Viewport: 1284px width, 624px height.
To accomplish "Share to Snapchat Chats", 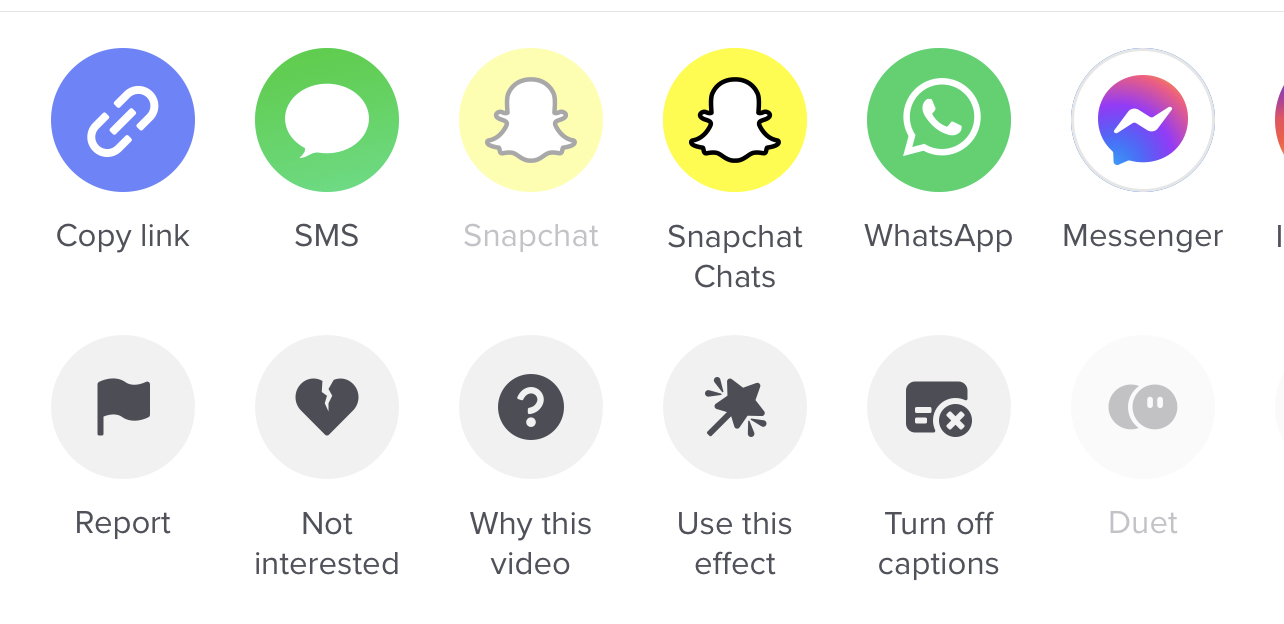I will (735, 120).
